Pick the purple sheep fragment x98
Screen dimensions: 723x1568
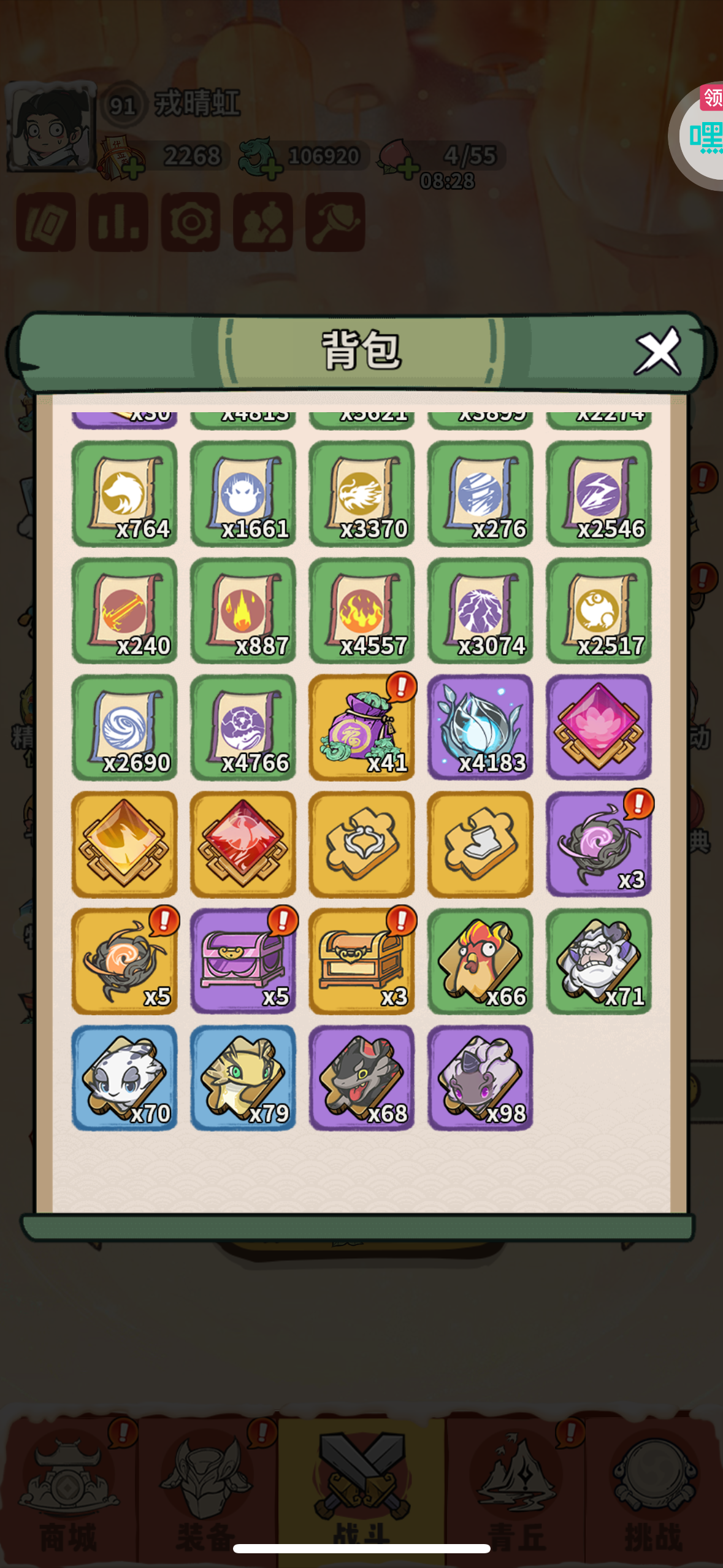click(480, 1077)
